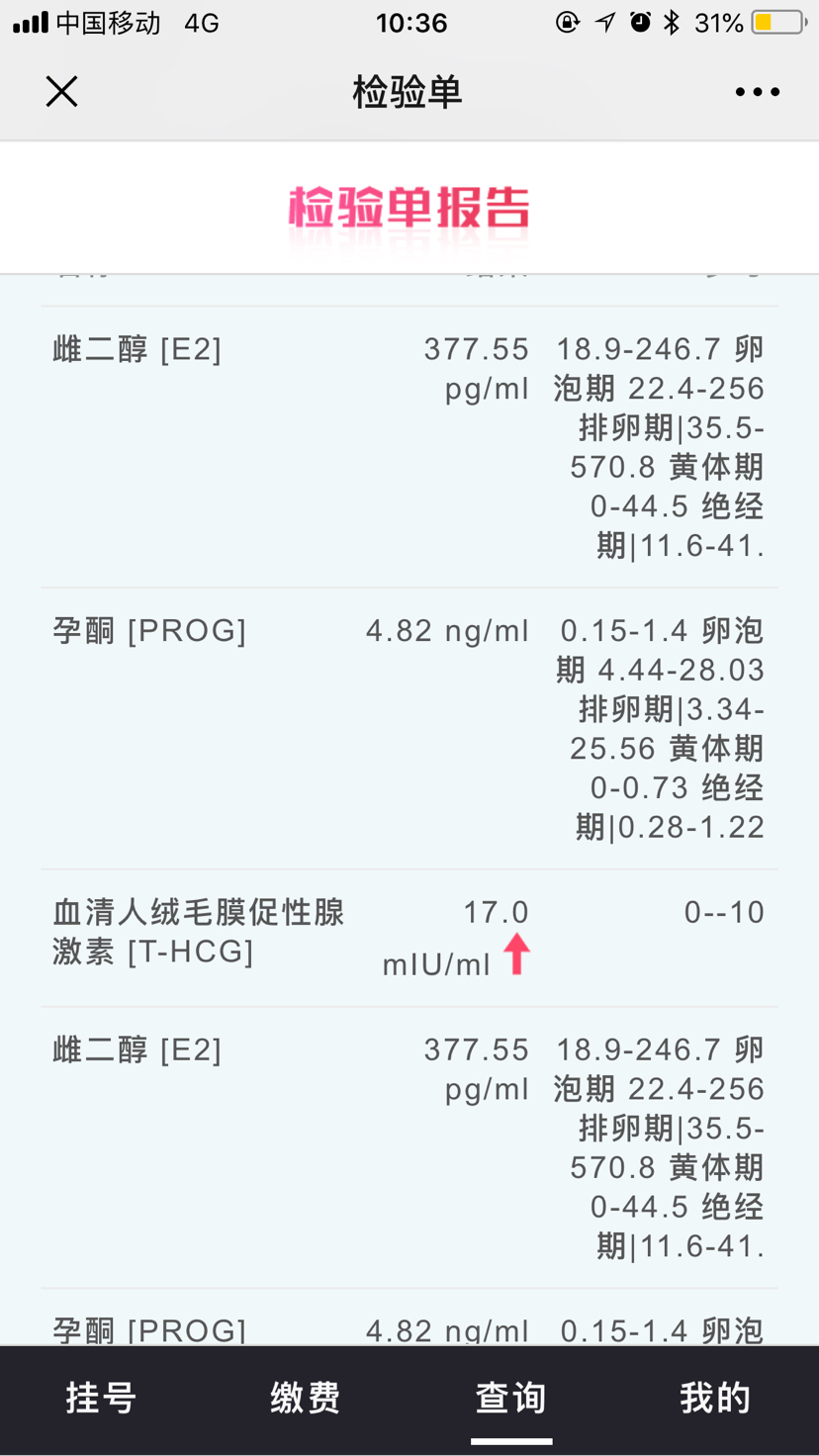Open the 我的 tab

(x=716, y=1398)
